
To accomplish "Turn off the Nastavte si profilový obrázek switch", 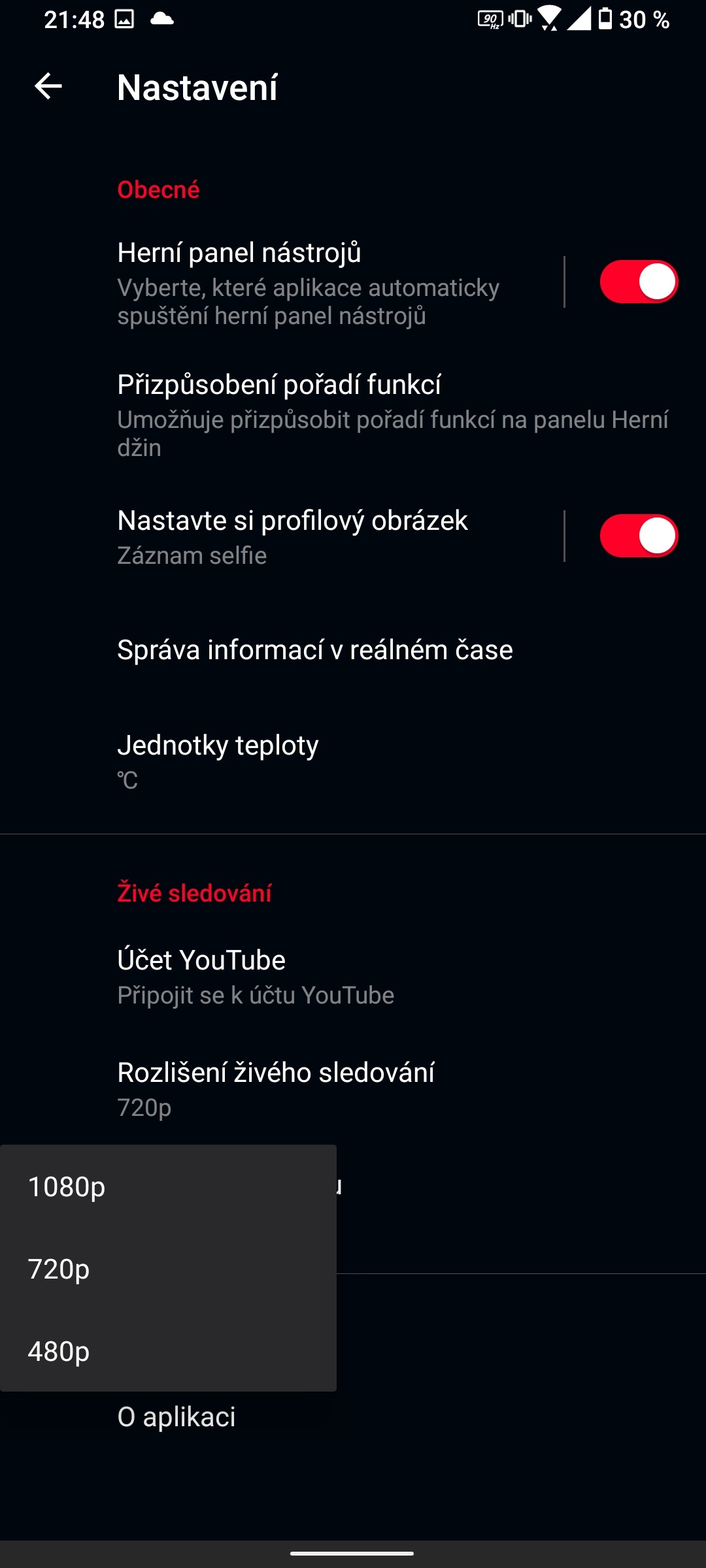I will pyautogui.click(x=639, y=534).
